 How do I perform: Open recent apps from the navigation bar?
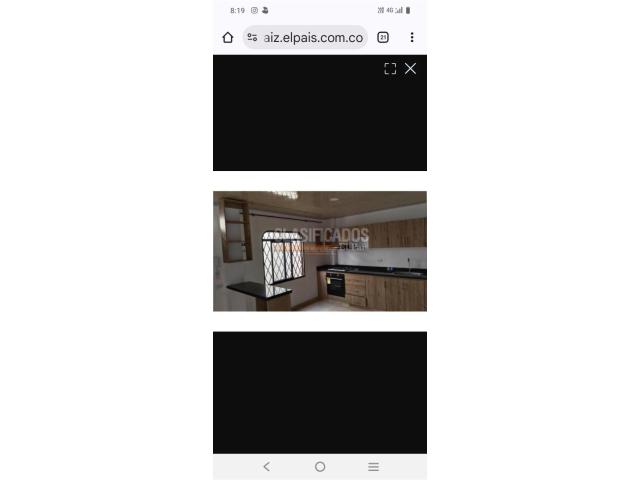point(373,467)
